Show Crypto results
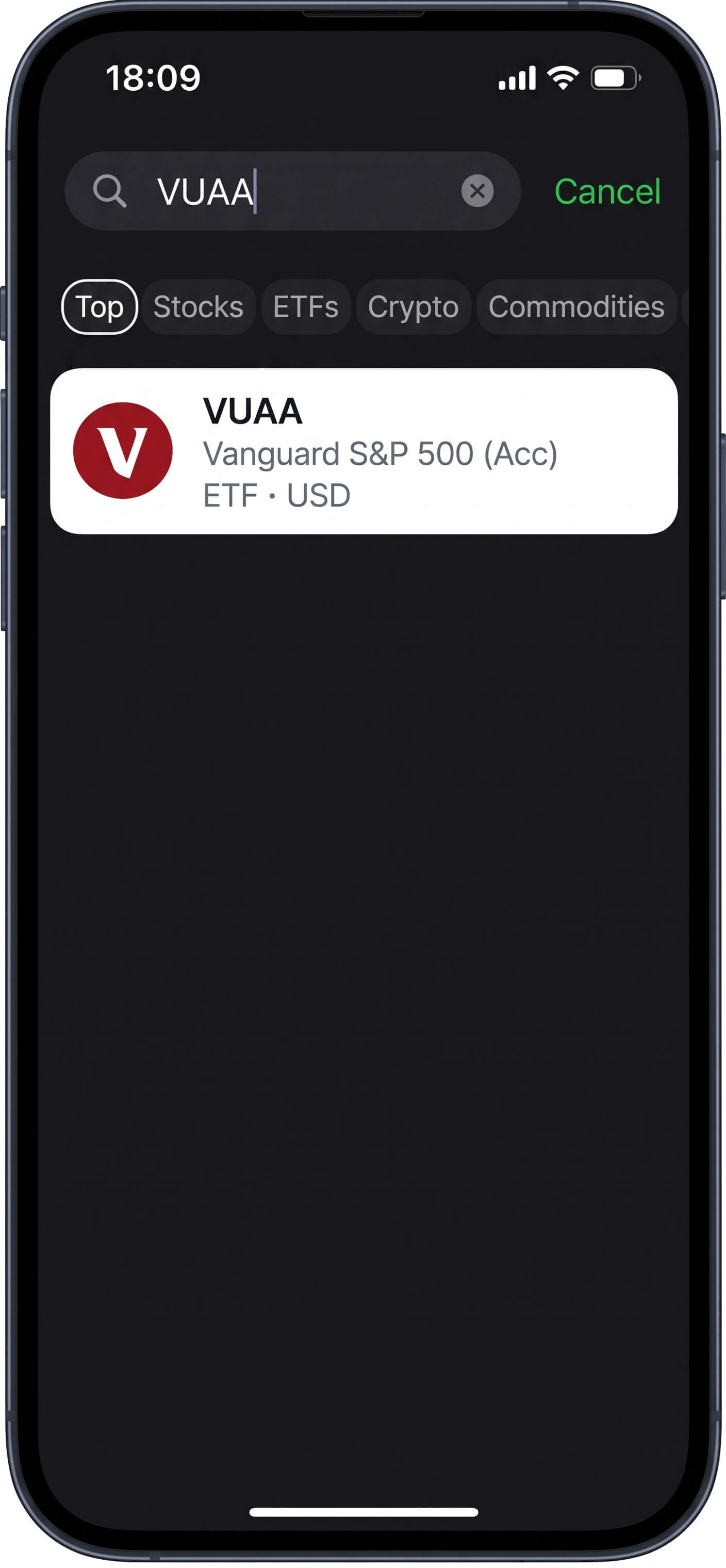Viewport: 726px width, 1568px height. tap(413, 307)
